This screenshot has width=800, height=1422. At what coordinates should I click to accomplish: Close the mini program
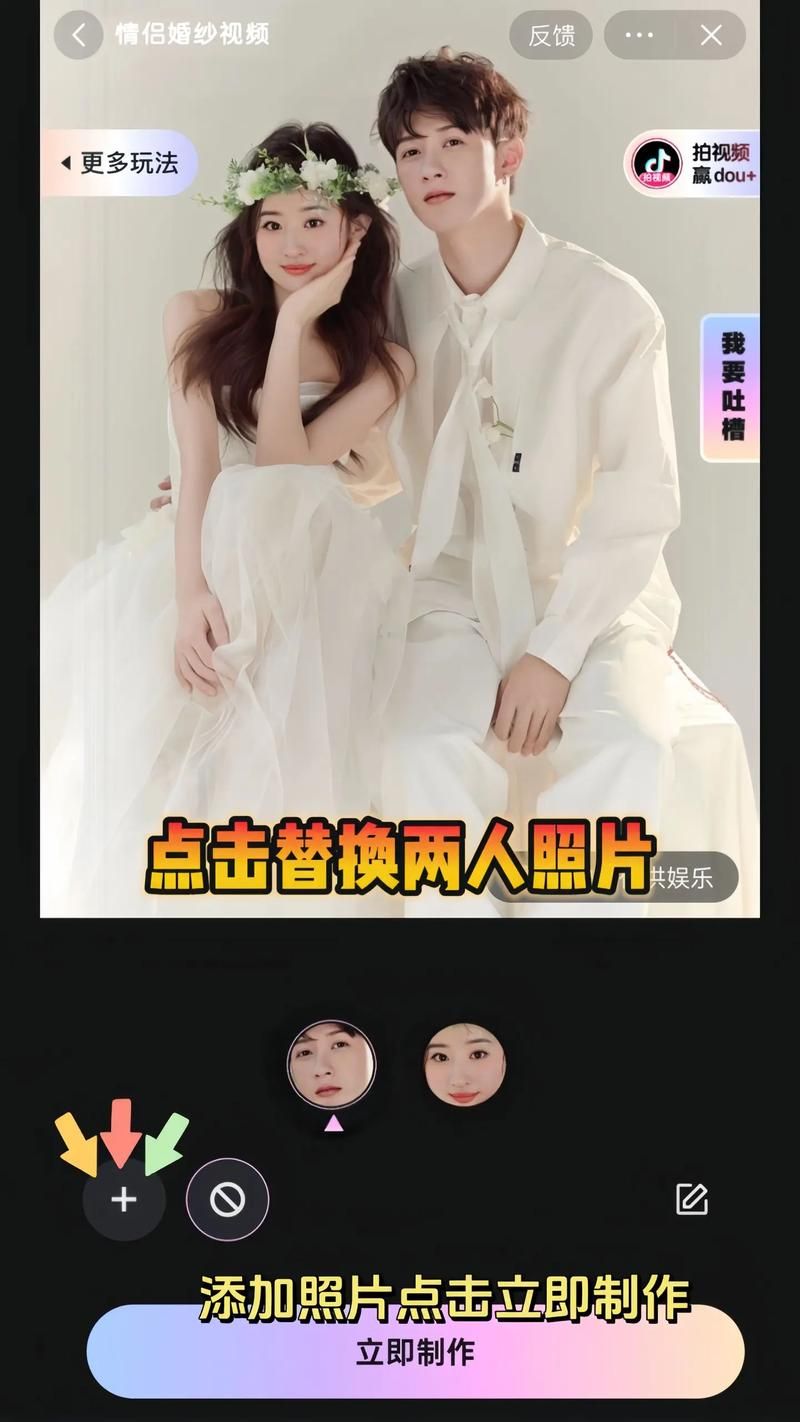tap(711, 36)
